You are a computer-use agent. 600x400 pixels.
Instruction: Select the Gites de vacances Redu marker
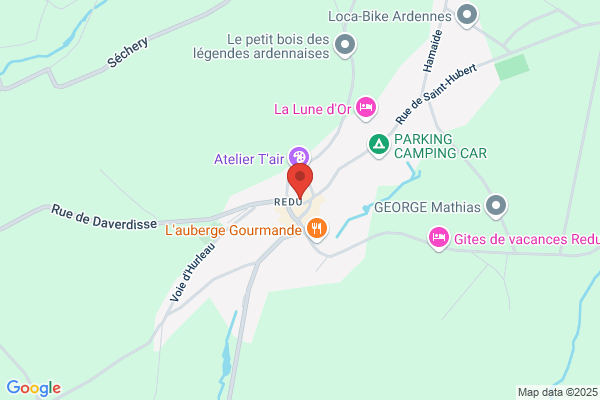point(439,238)
